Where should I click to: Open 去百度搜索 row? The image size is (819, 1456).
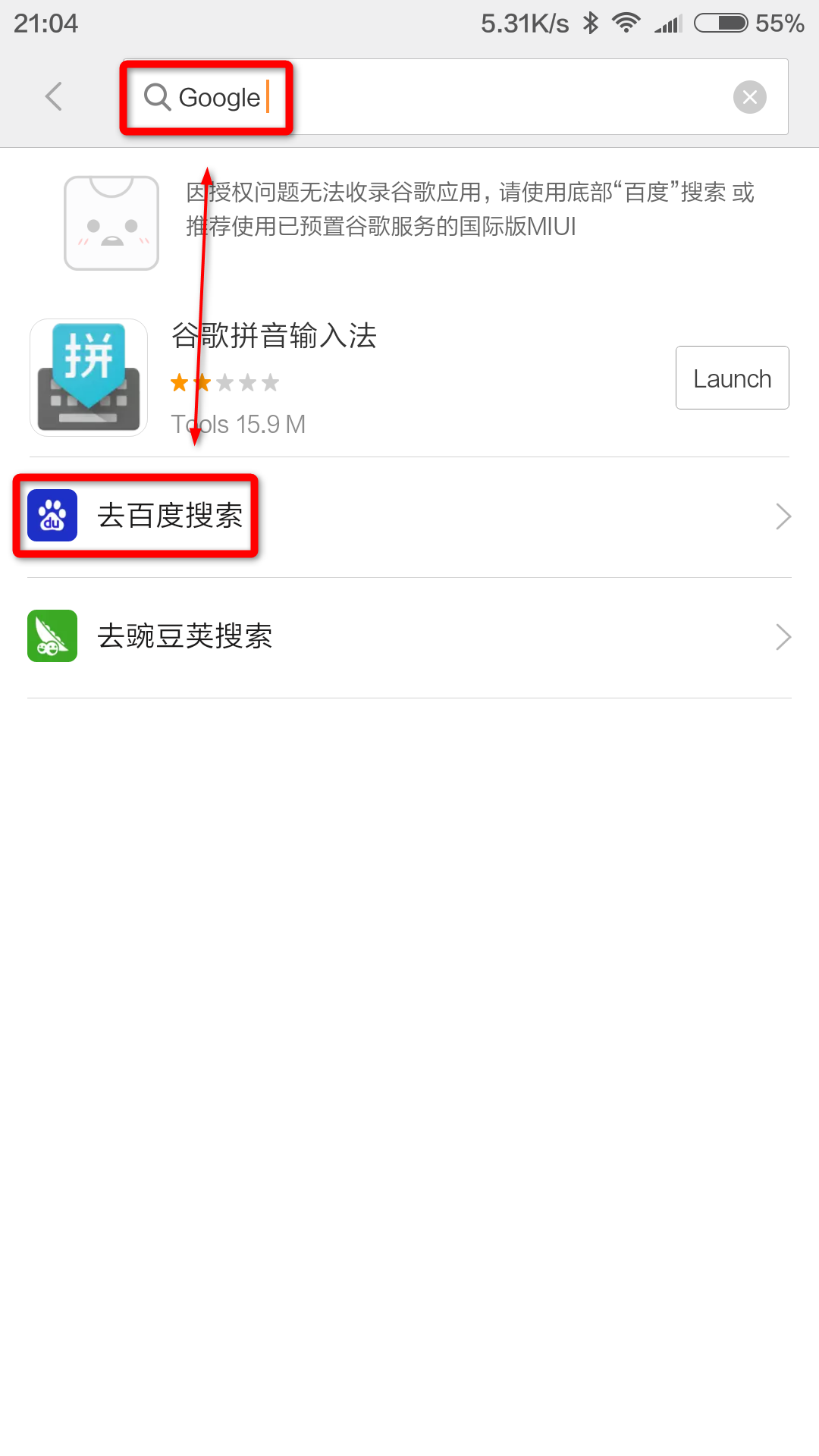409,516
